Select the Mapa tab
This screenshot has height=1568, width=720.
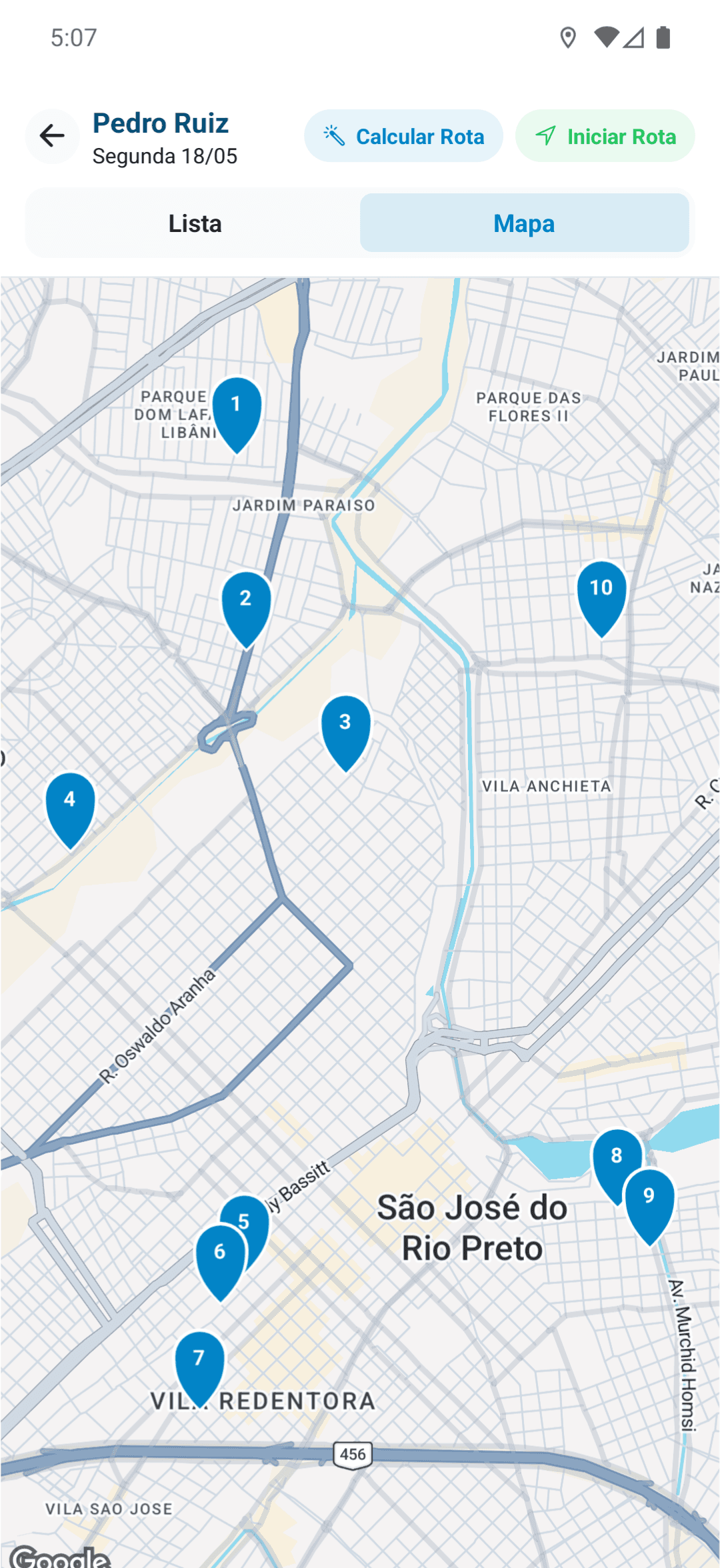[524, 223]
